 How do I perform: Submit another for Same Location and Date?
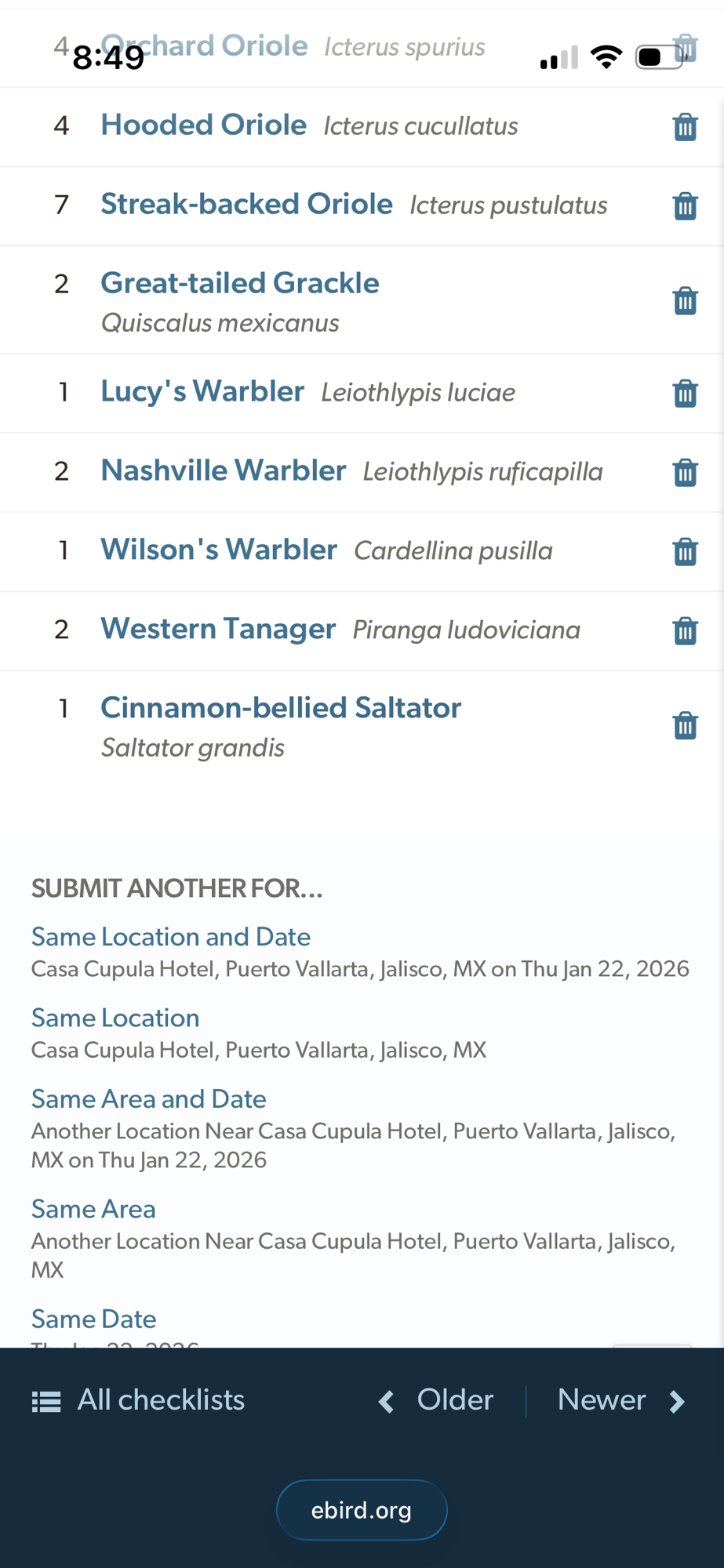[x=170, y=937]
